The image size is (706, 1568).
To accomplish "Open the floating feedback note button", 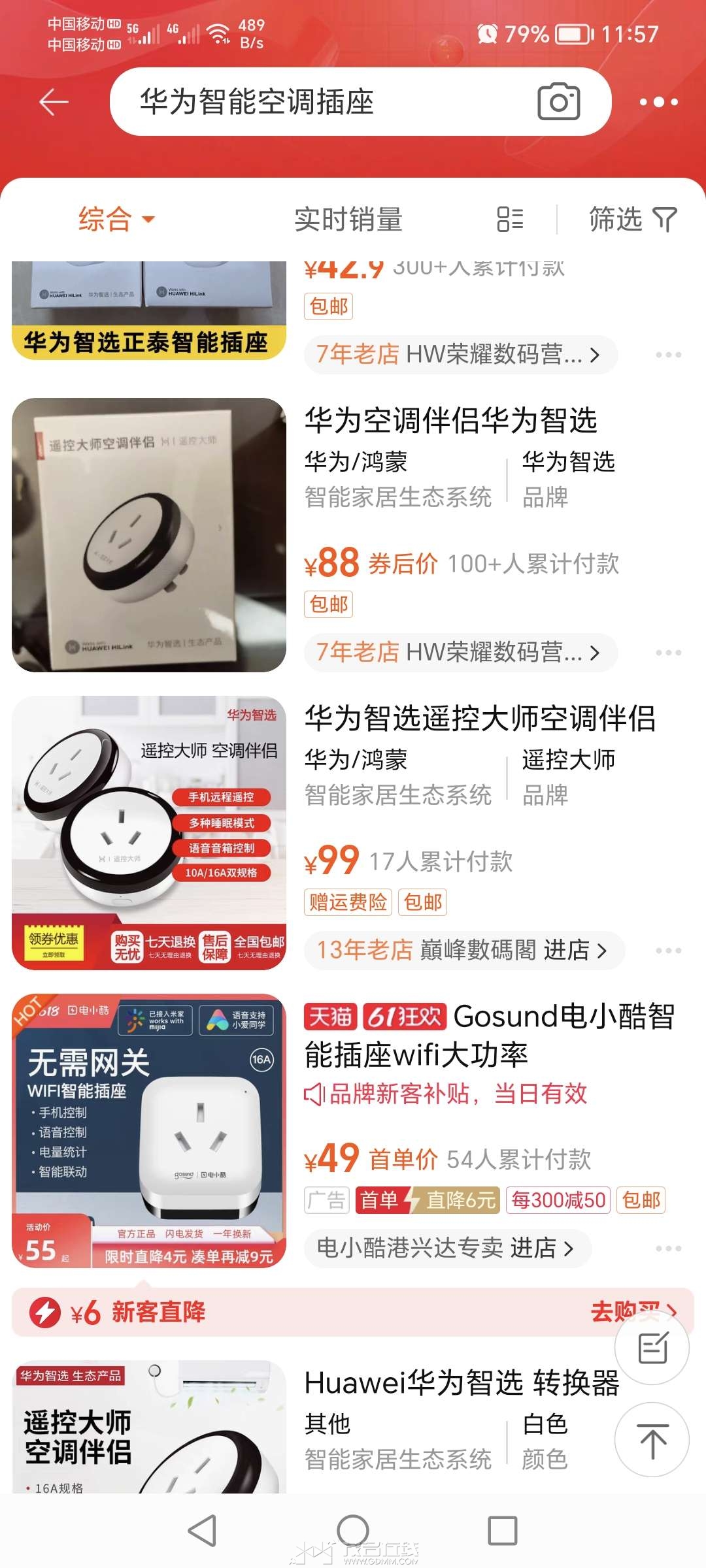I will click(x=652, y=1347).
